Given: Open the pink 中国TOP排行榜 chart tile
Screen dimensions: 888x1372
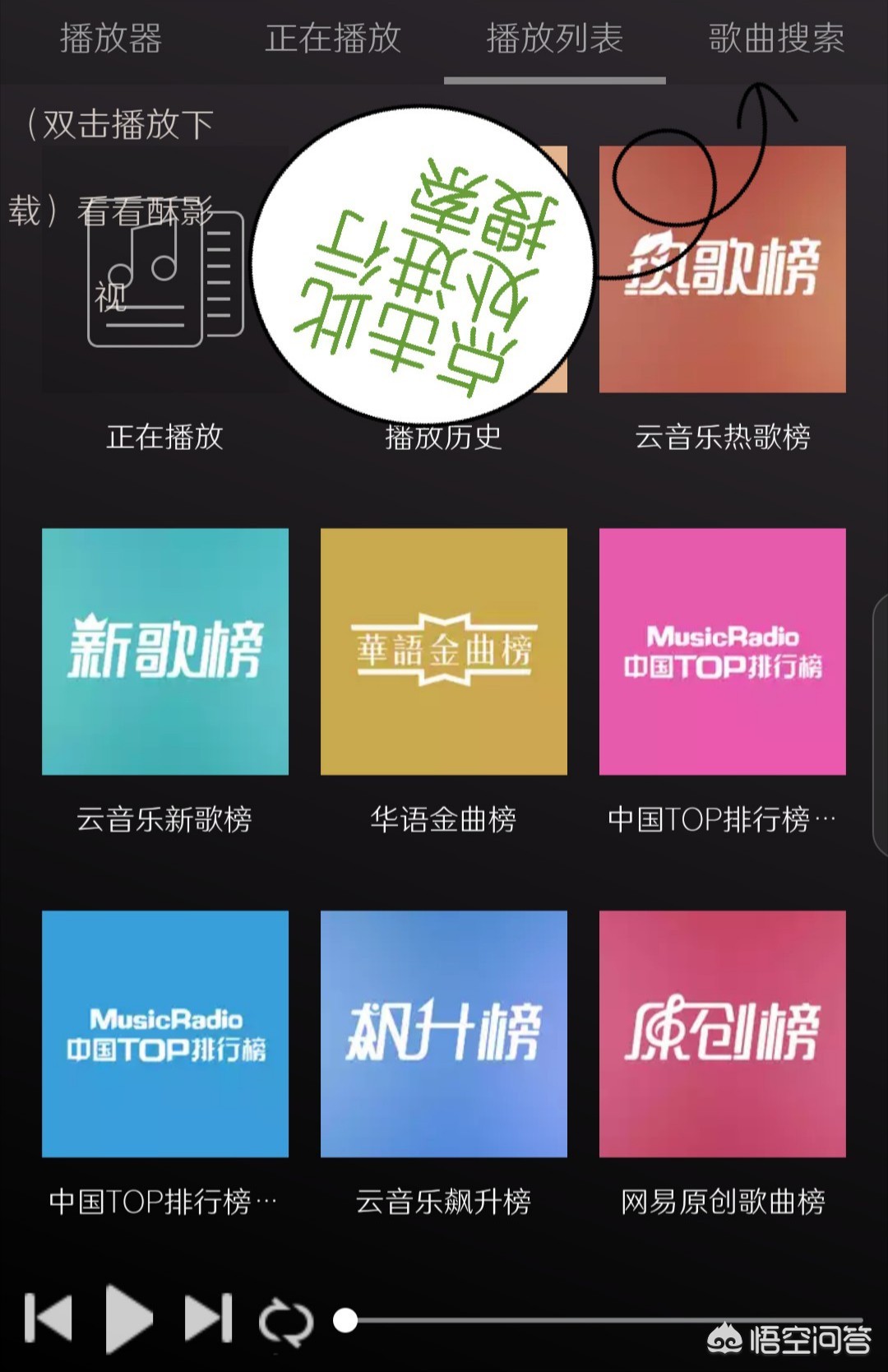Looking at the screenshot, I should 722,651.
